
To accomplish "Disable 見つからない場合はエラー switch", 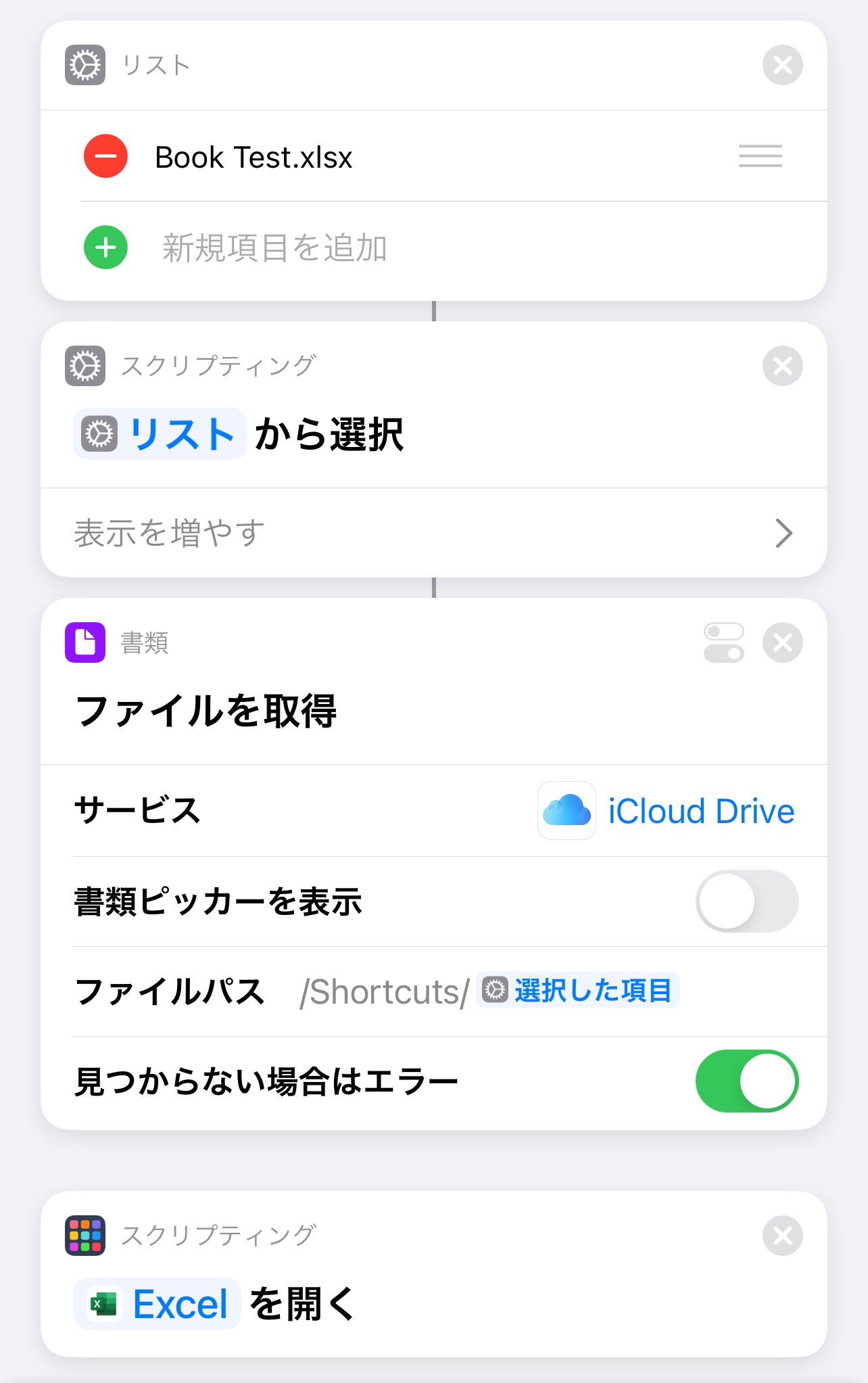I will [x=746, y=1081].
